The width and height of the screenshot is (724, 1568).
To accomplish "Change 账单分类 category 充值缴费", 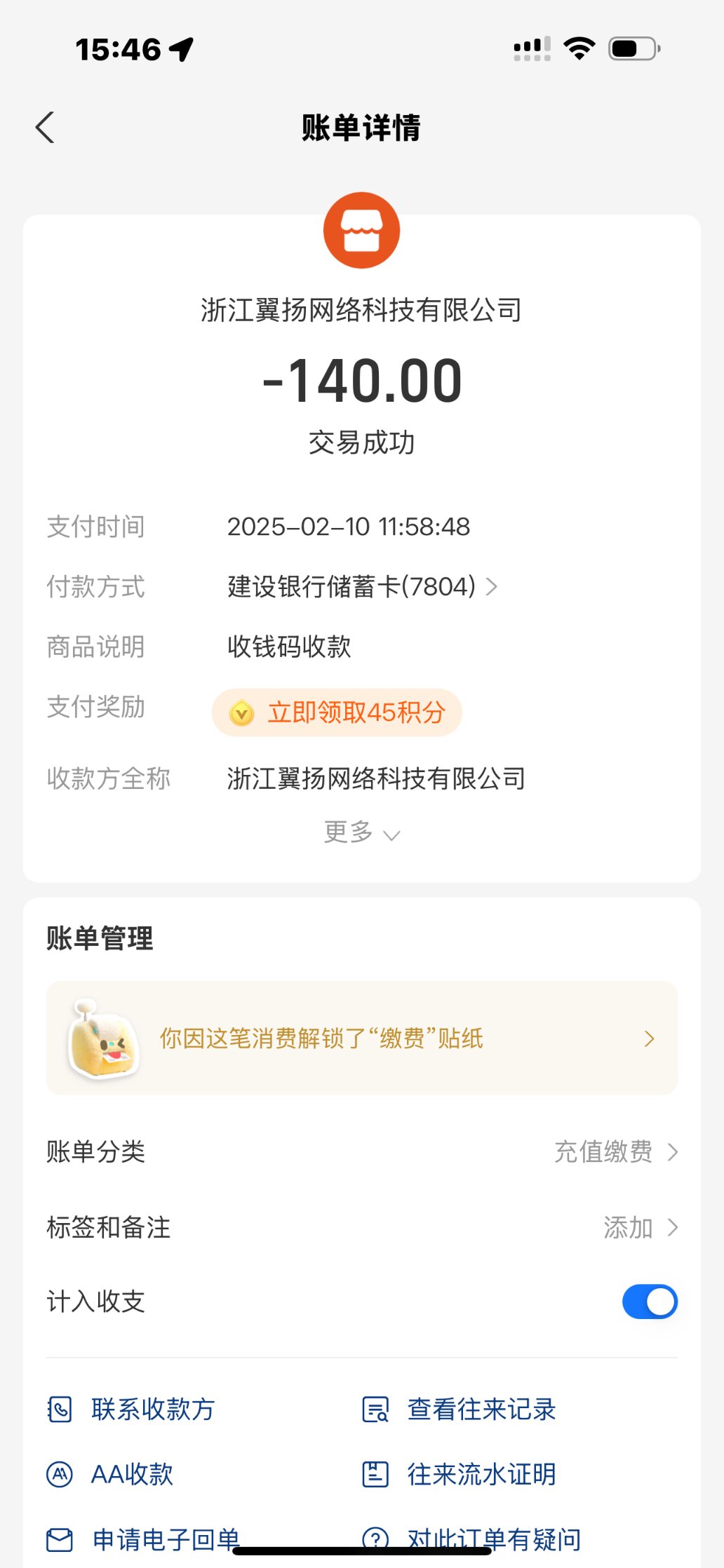I will pos(615,1151).
